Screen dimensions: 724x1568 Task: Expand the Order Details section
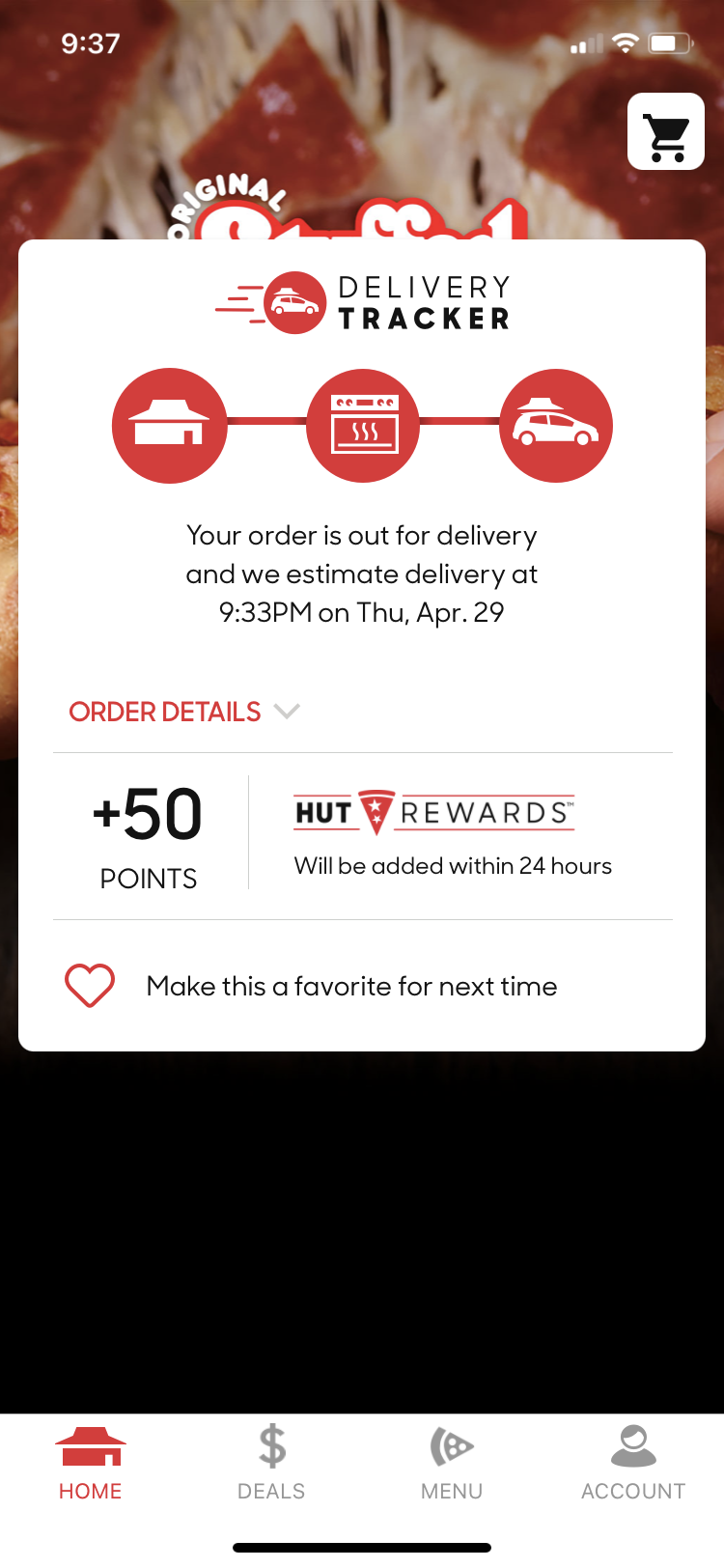(x=183, y=713)
